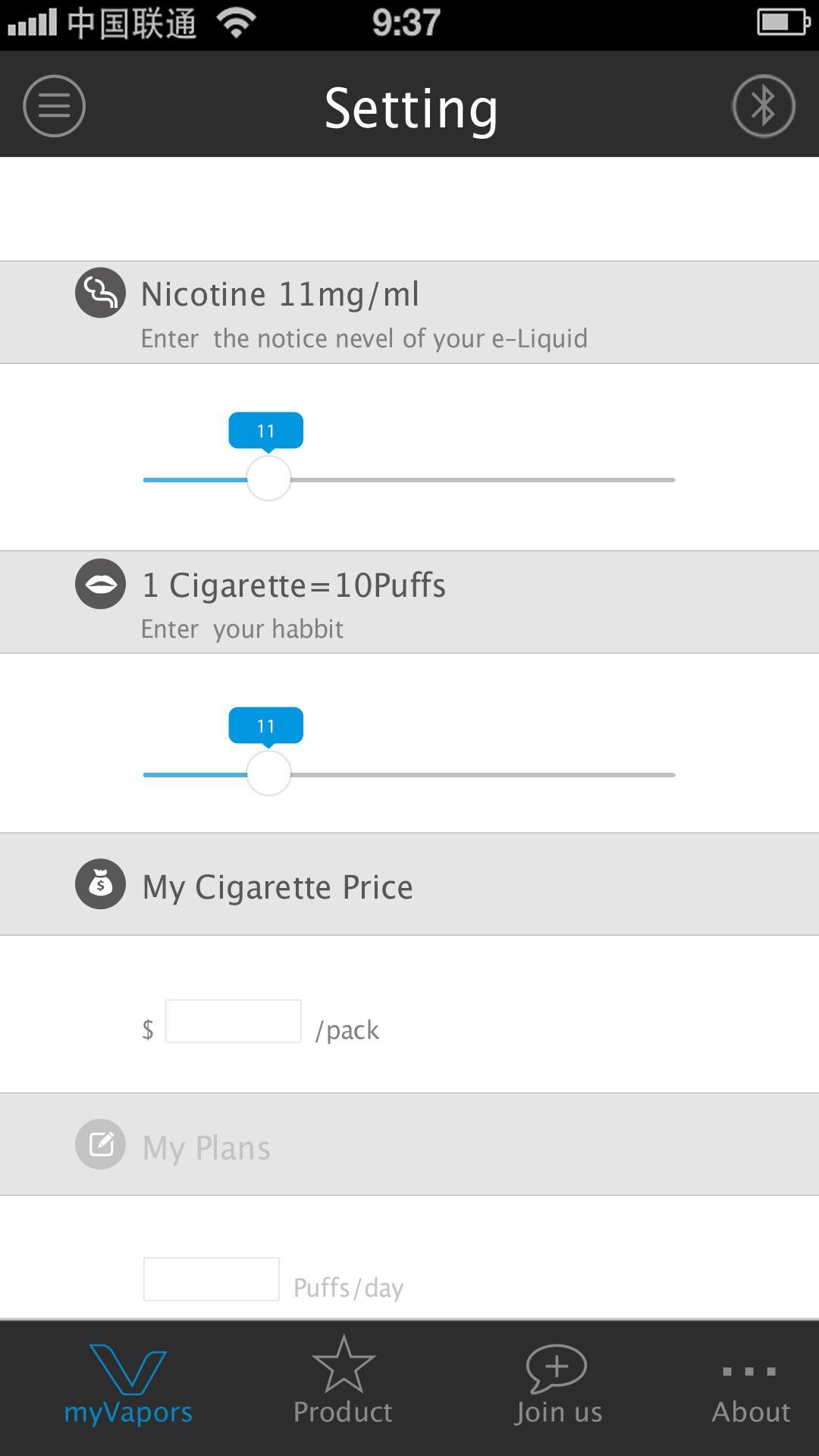Select the myVapors V logo icon
This screenshot has width=819, height=1456.
[128, 1365]
